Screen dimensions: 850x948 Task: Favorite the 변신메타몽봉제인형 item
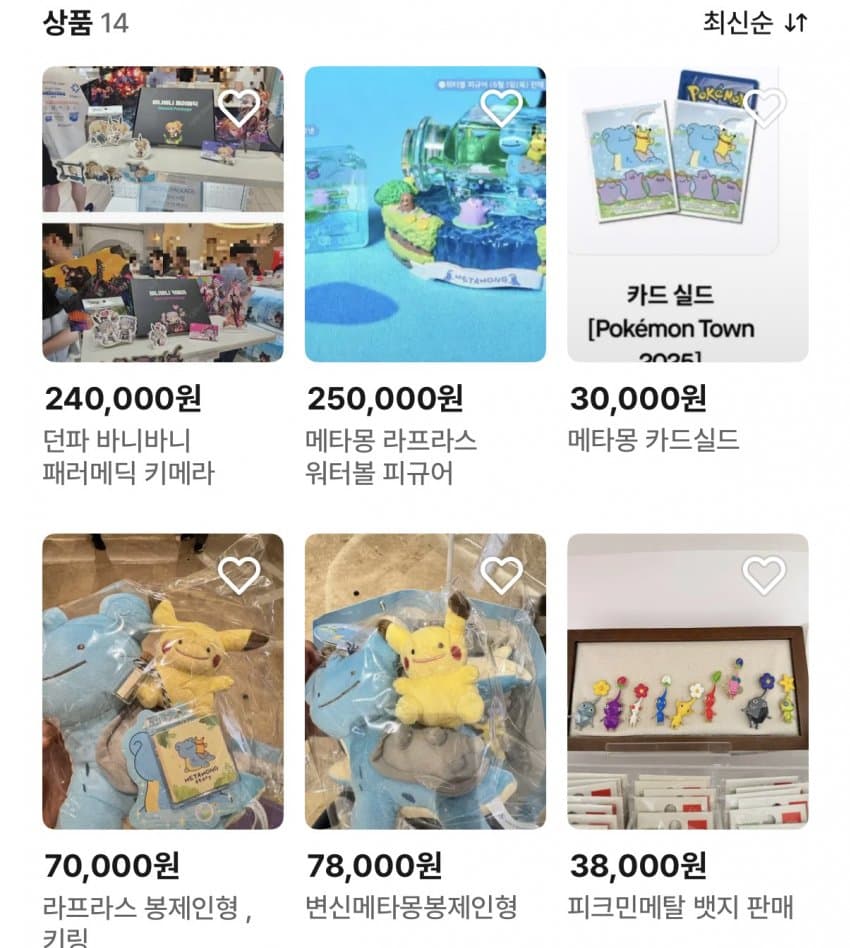click(501, 575)
